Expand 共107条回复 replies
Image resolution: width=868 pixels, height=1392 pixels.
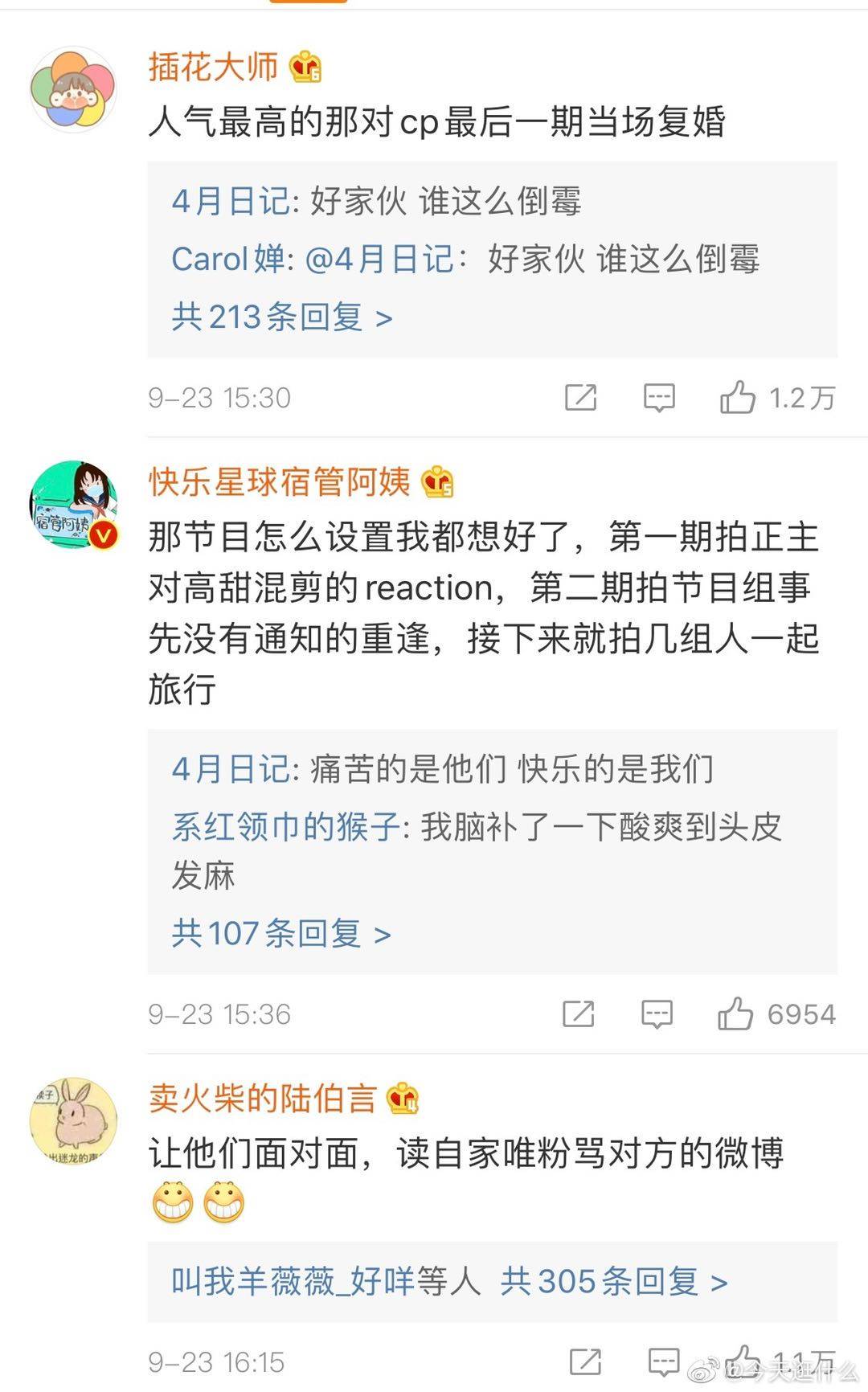pyautogui.click(x=281, y=934)
